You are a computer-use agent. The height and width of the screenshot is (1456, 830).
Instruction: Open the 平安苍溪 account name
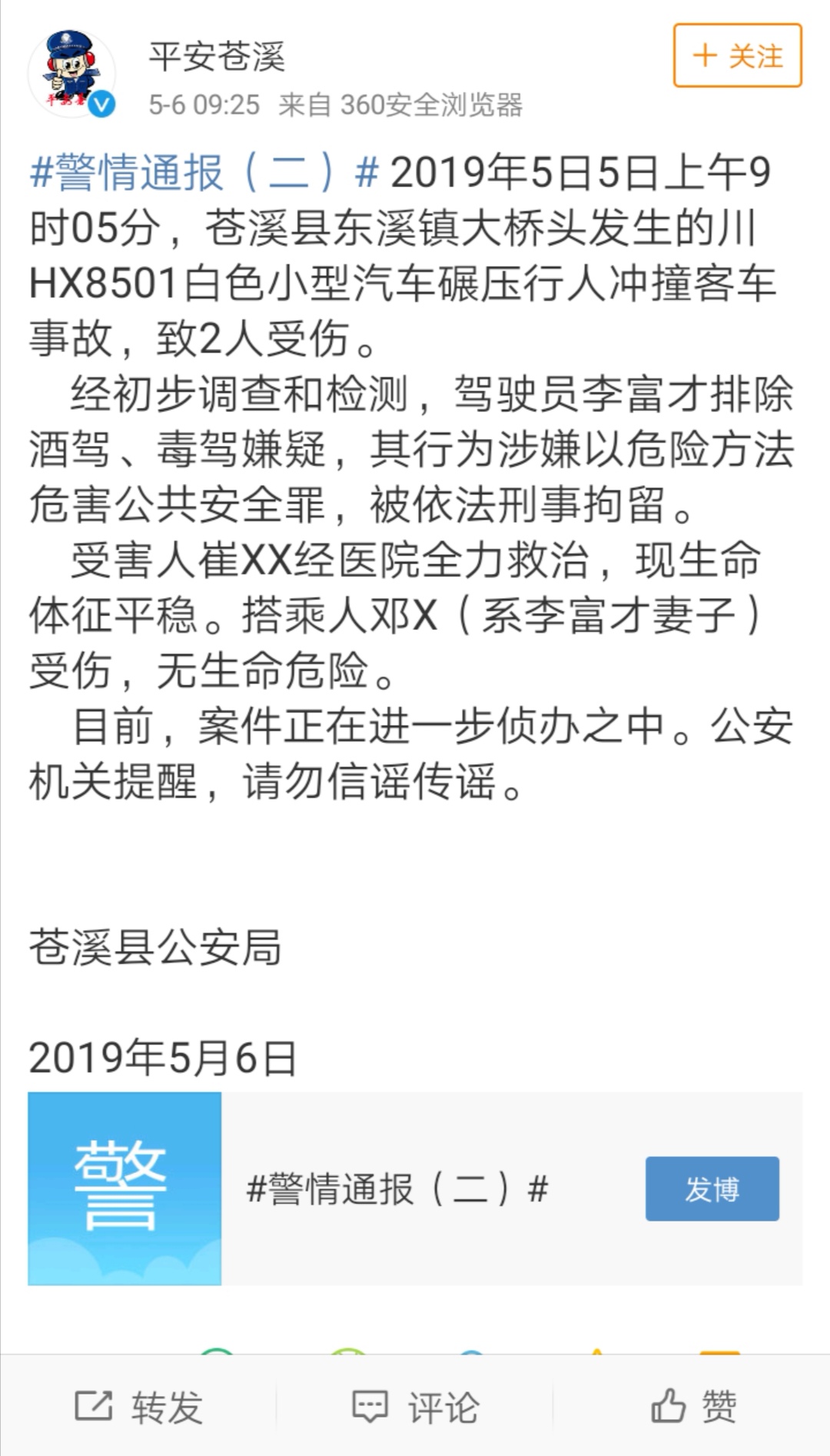(217, 57)
